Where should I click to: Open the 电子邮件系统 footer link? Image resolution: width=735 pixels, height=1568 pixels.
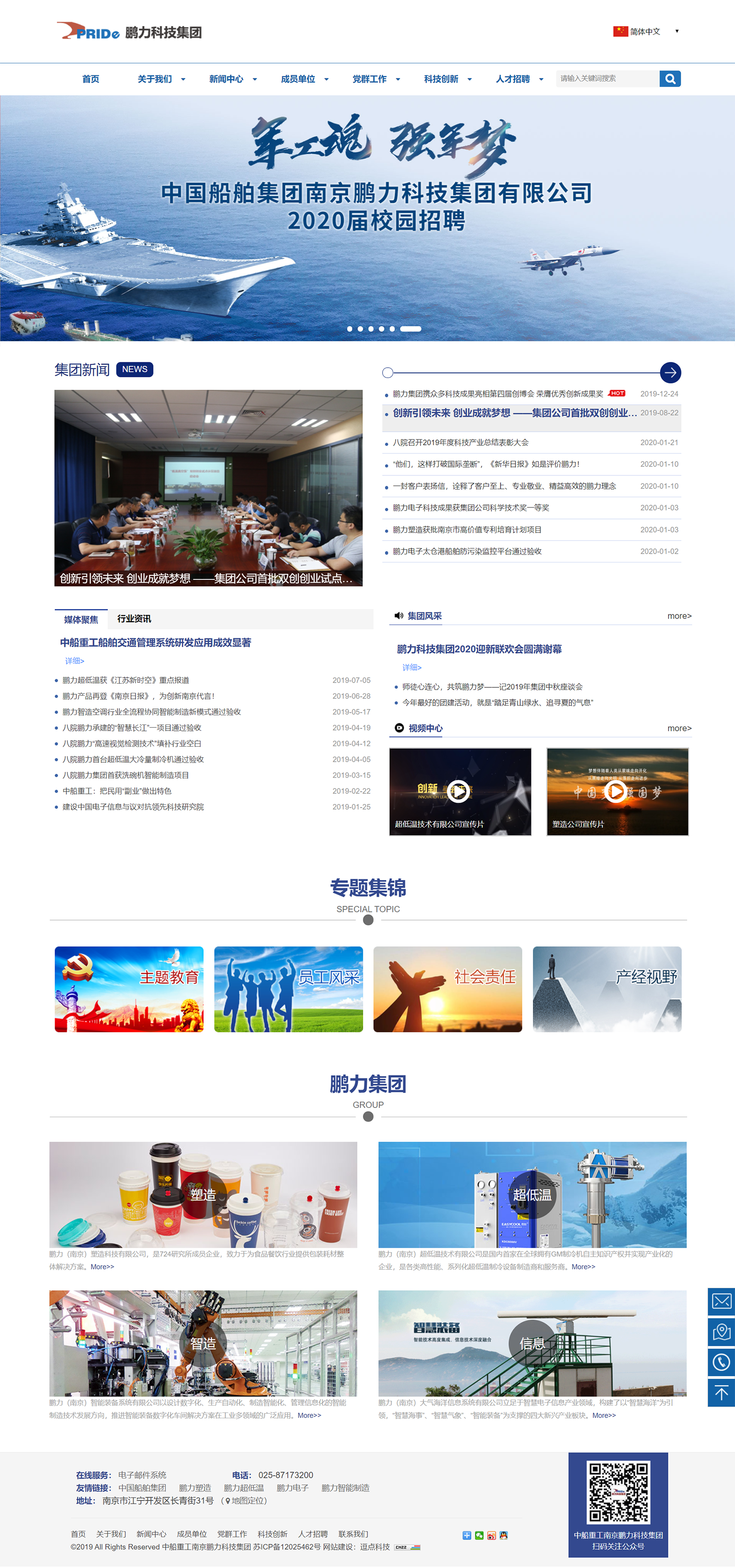click(142, 1475)
